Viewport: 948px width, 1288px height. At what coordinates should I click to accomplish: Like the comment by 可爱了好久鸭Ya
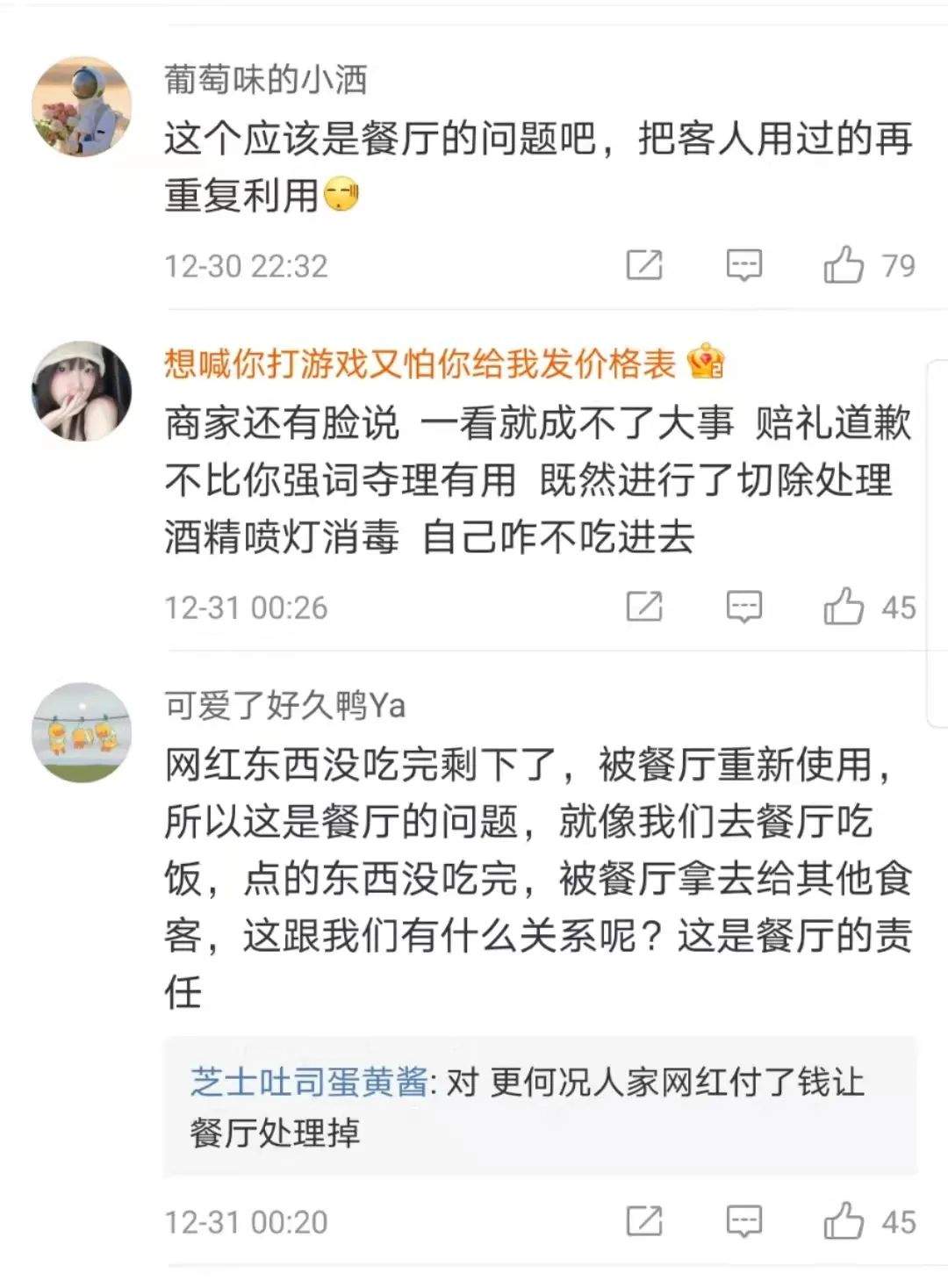[844, 1221]
